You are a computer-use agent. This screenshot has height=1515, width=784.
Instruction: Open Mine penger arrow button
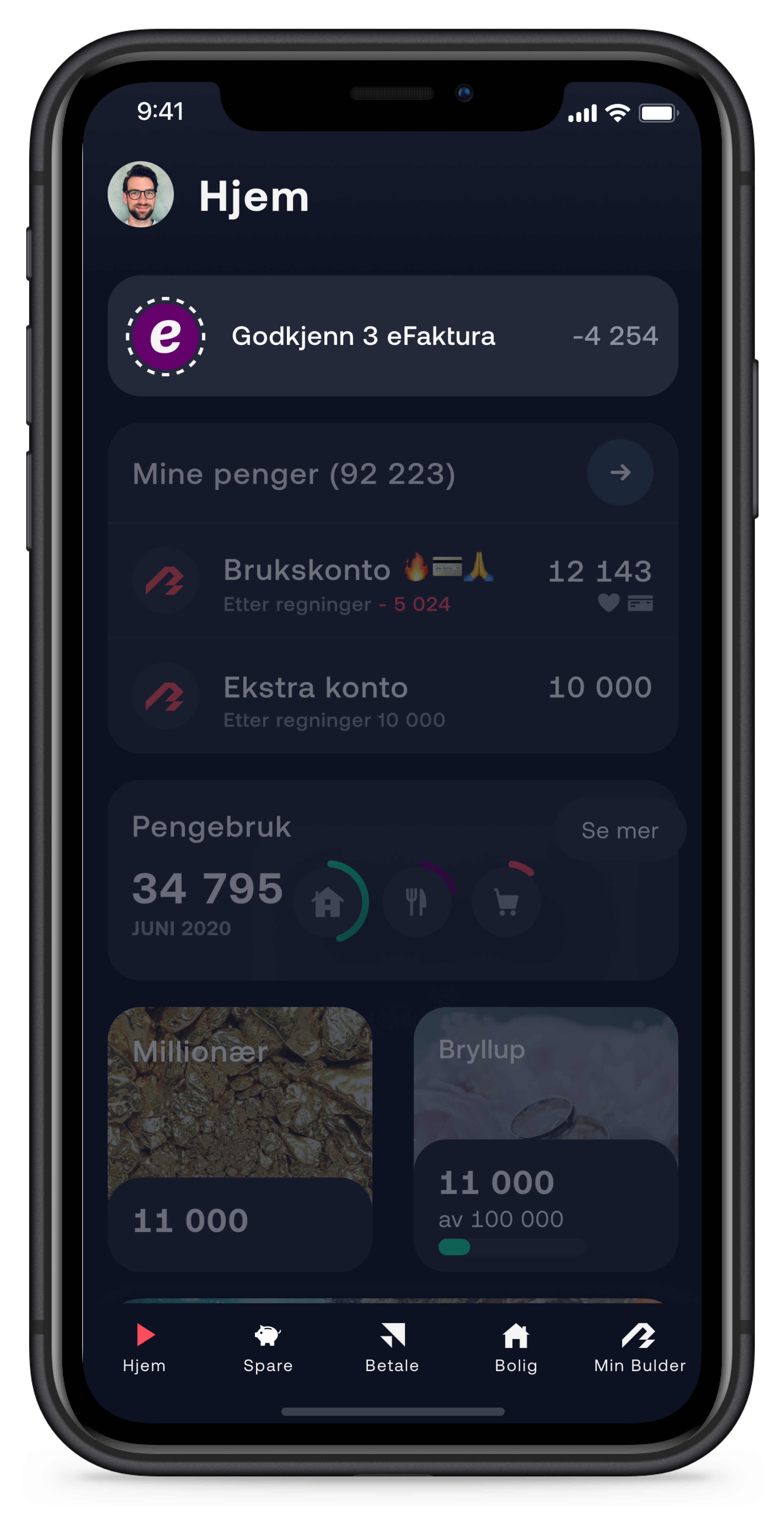(620, 472)
